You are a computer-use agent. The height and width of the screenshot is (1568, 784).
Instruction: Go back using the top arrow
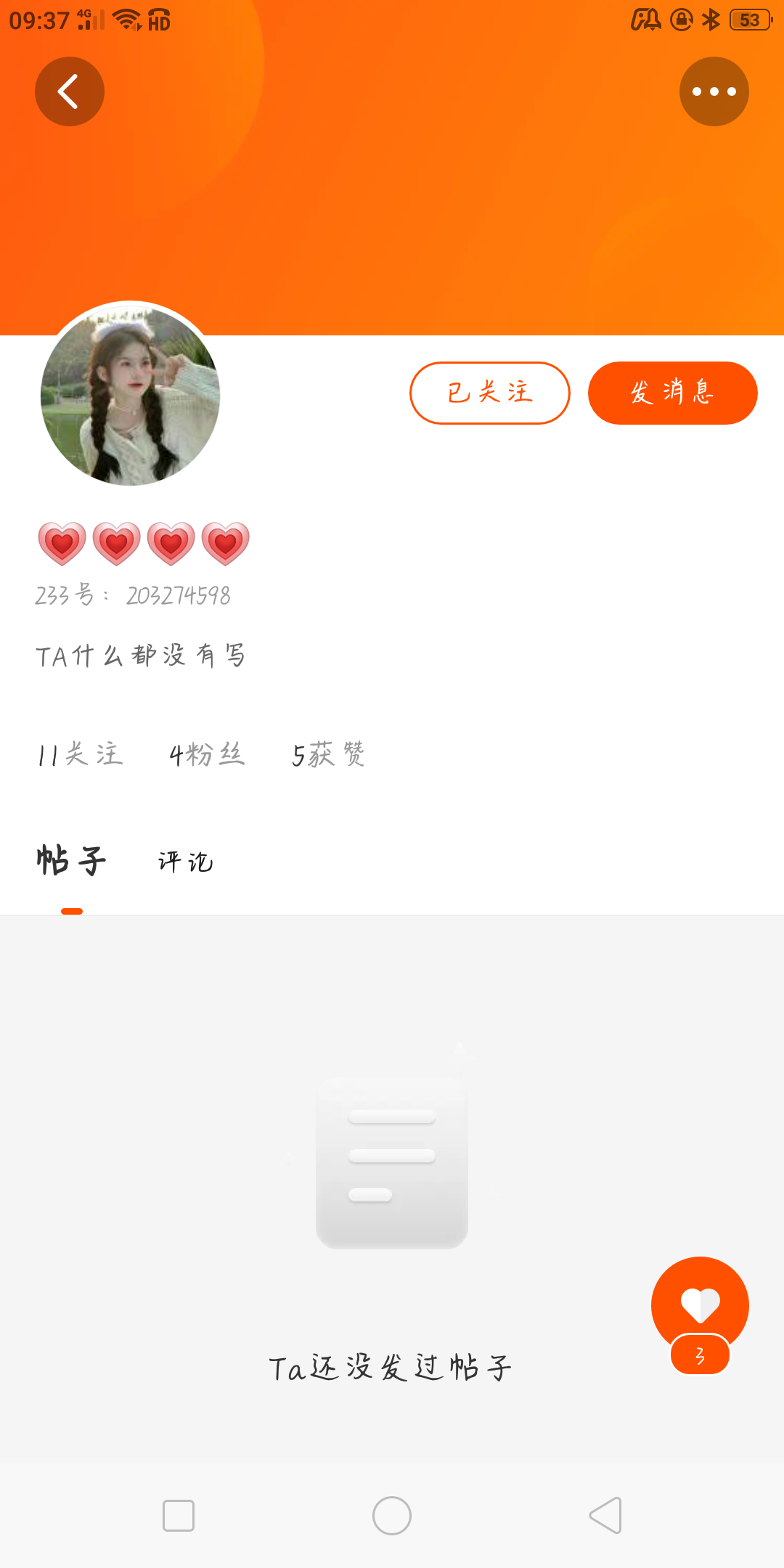tap(69, 91)
